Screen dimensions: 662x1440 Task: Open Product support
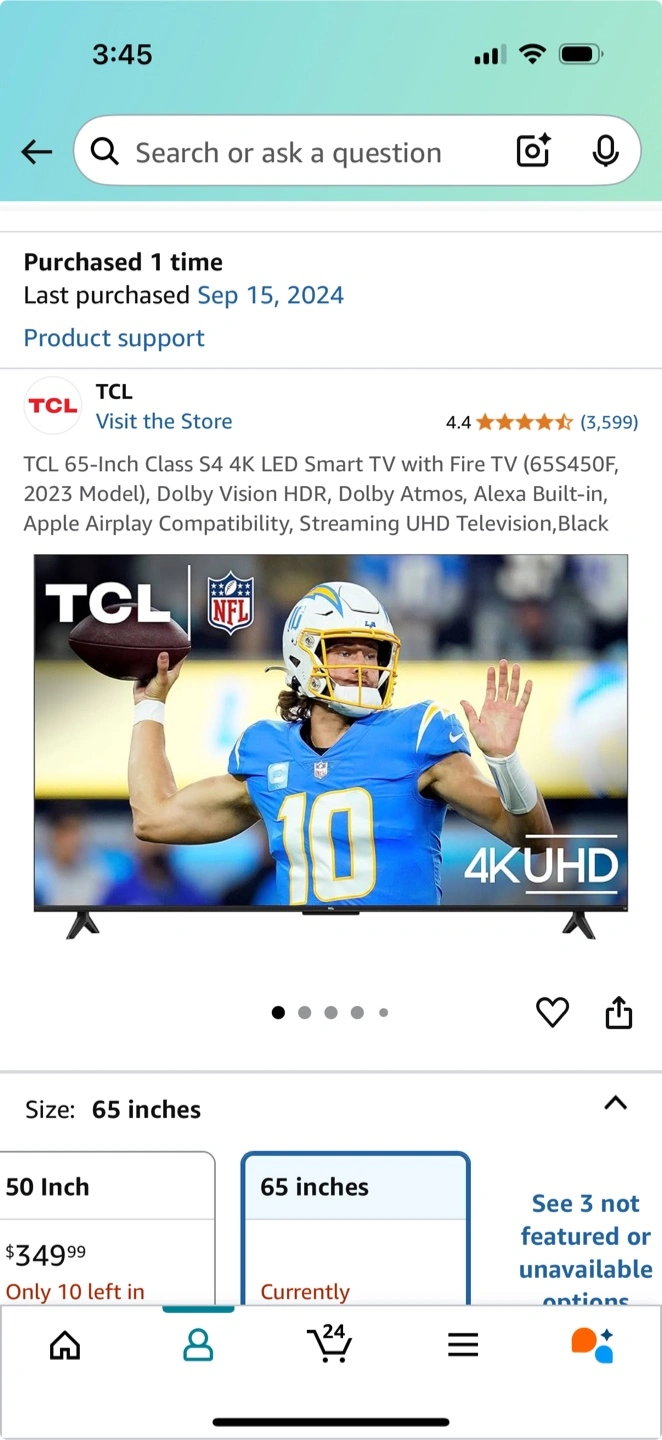114,338
